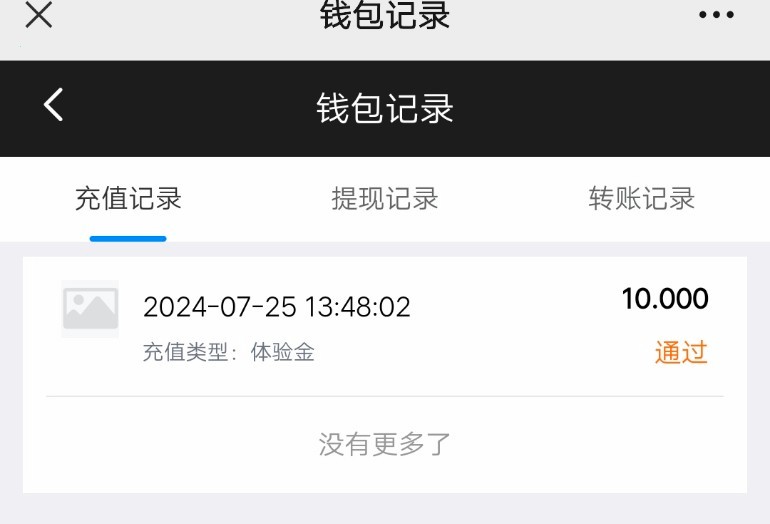Switch to the 提现记录 tab
The image size is (770, 524).
coord(385,198)
